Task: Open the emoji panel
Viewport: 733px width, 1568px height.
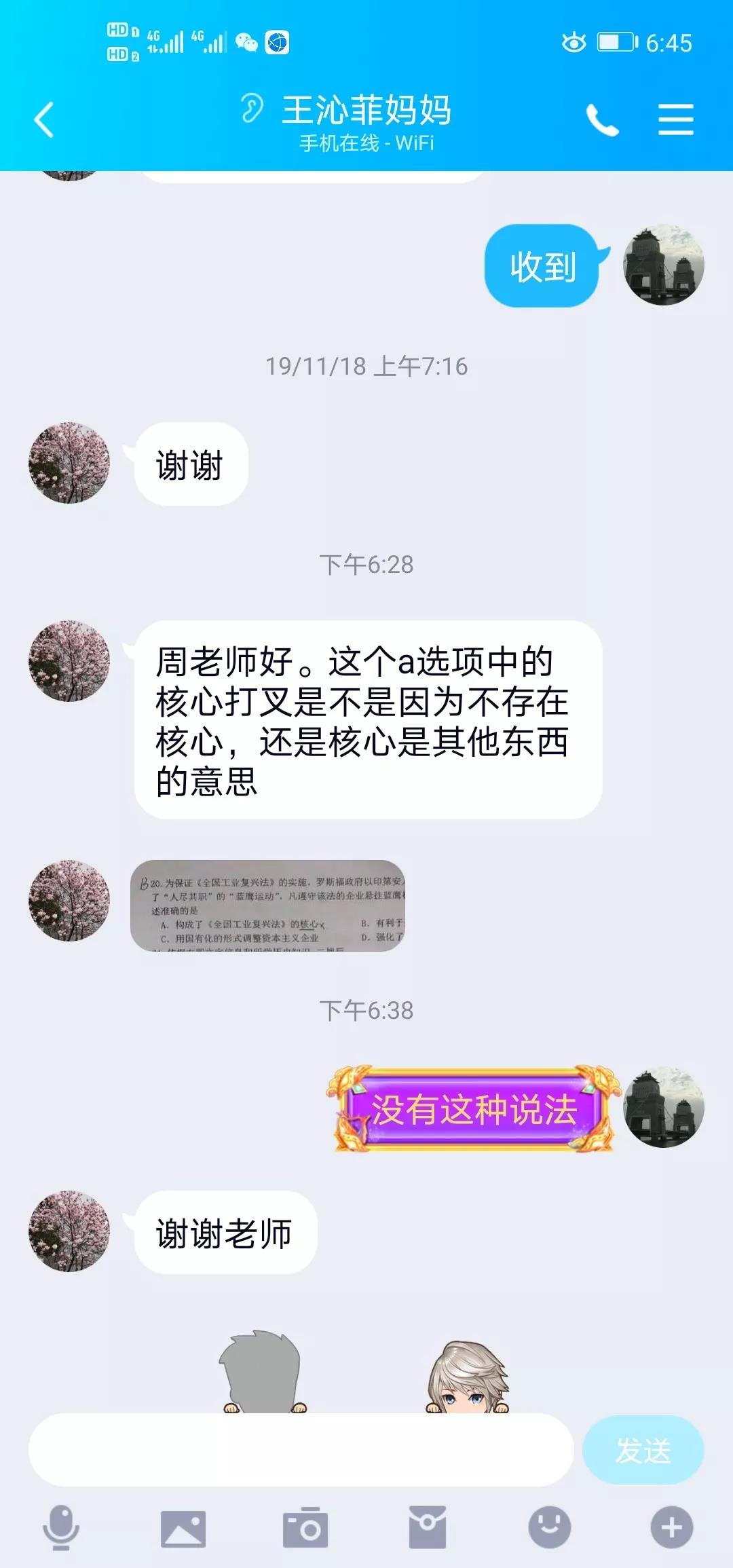Action: pos(549,1527)
